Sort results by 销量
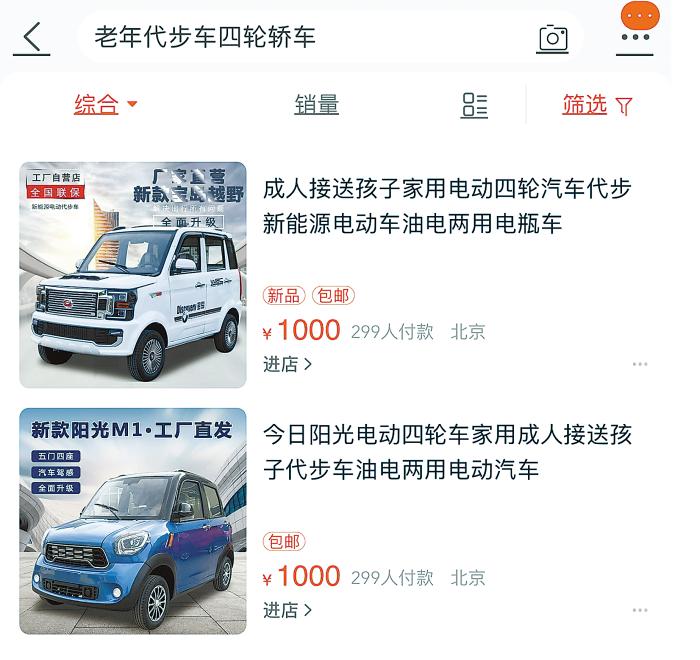The height and width of the screenshot is (660, 700). (316, 104)
